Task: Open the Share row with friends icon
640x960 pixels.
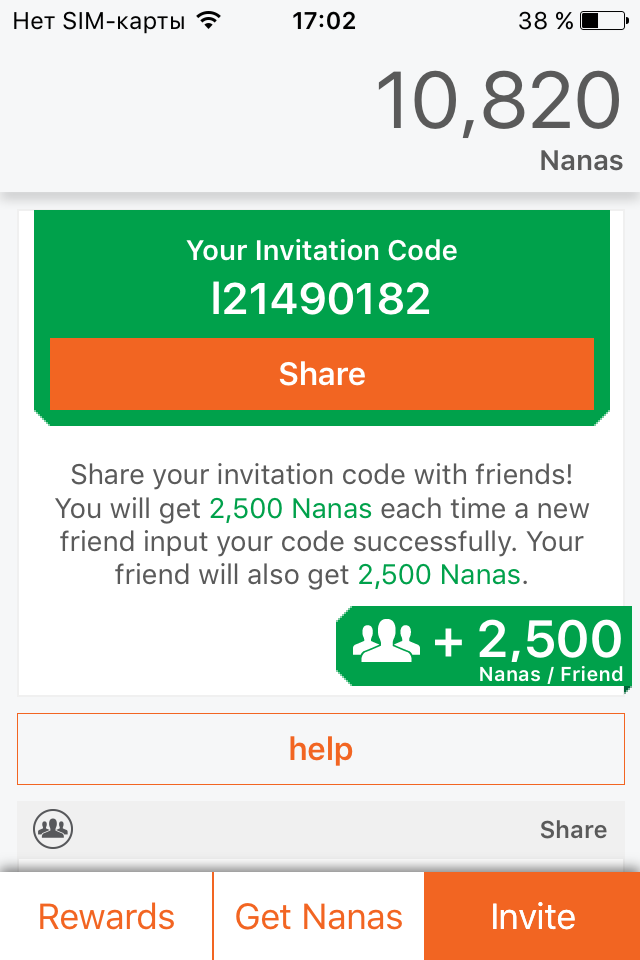Action: [x=321, y=829]
